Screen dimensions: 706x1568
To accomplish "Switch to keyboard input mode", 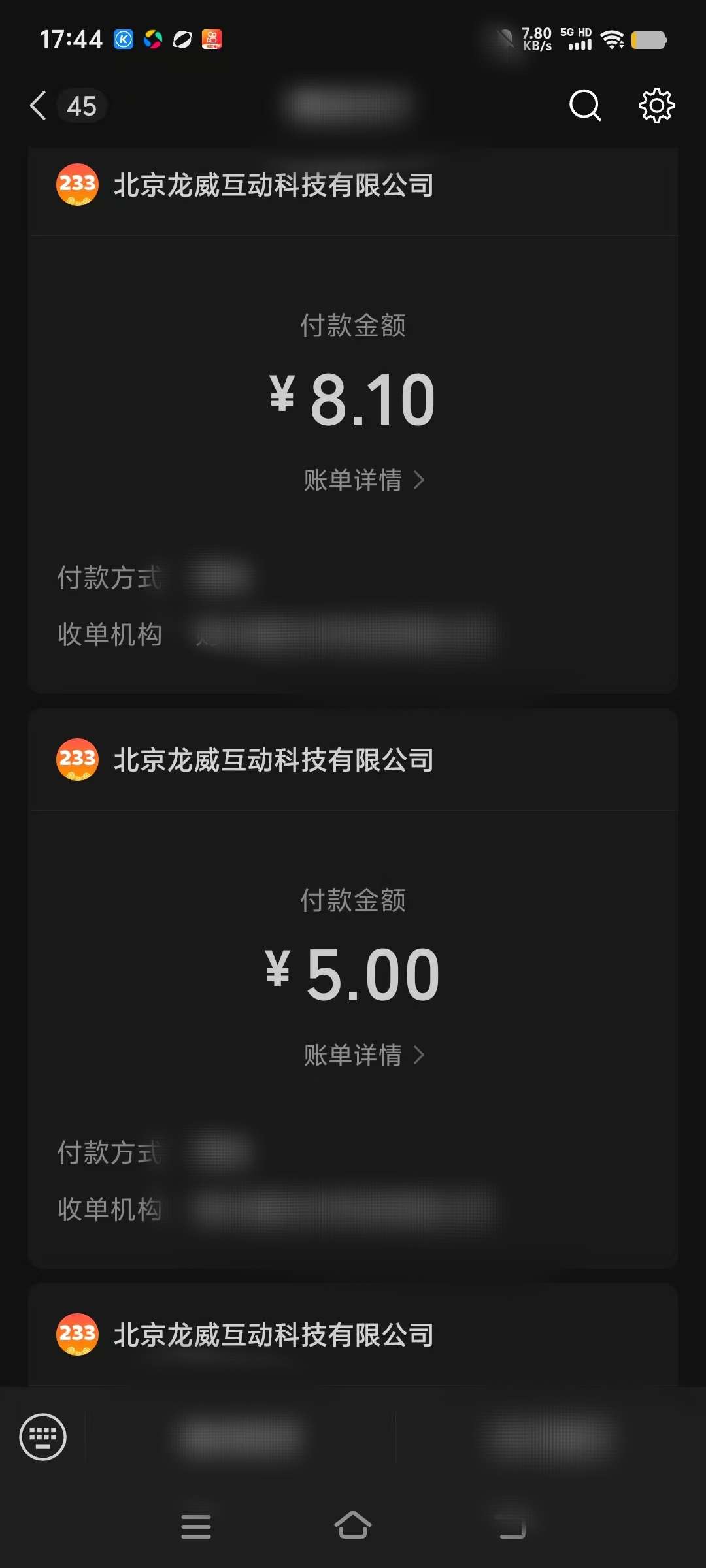I will coord(43,1437).
